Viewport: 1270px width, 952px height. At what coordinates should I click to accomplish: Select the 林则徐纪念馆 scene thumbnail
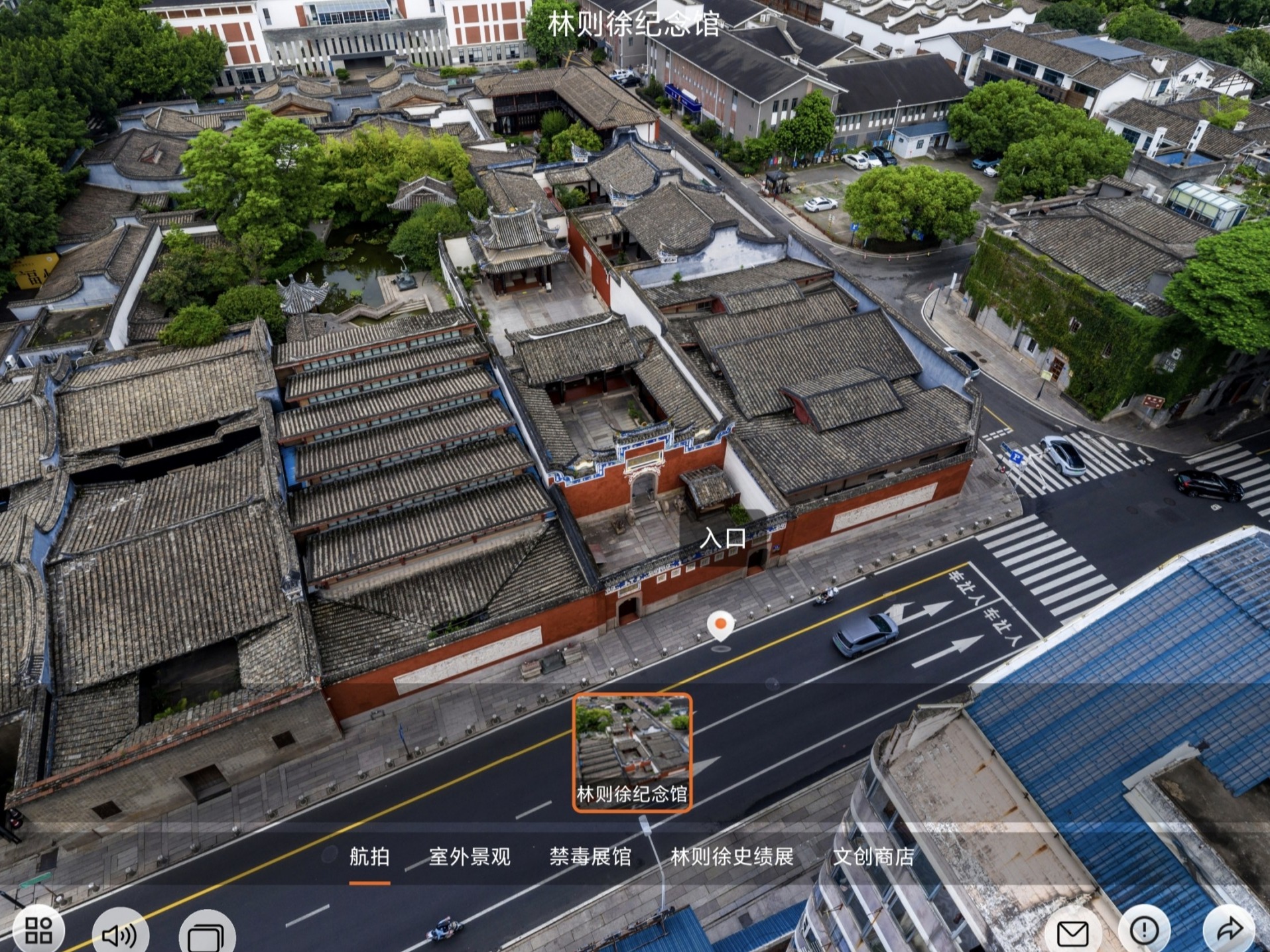point(632,752)
